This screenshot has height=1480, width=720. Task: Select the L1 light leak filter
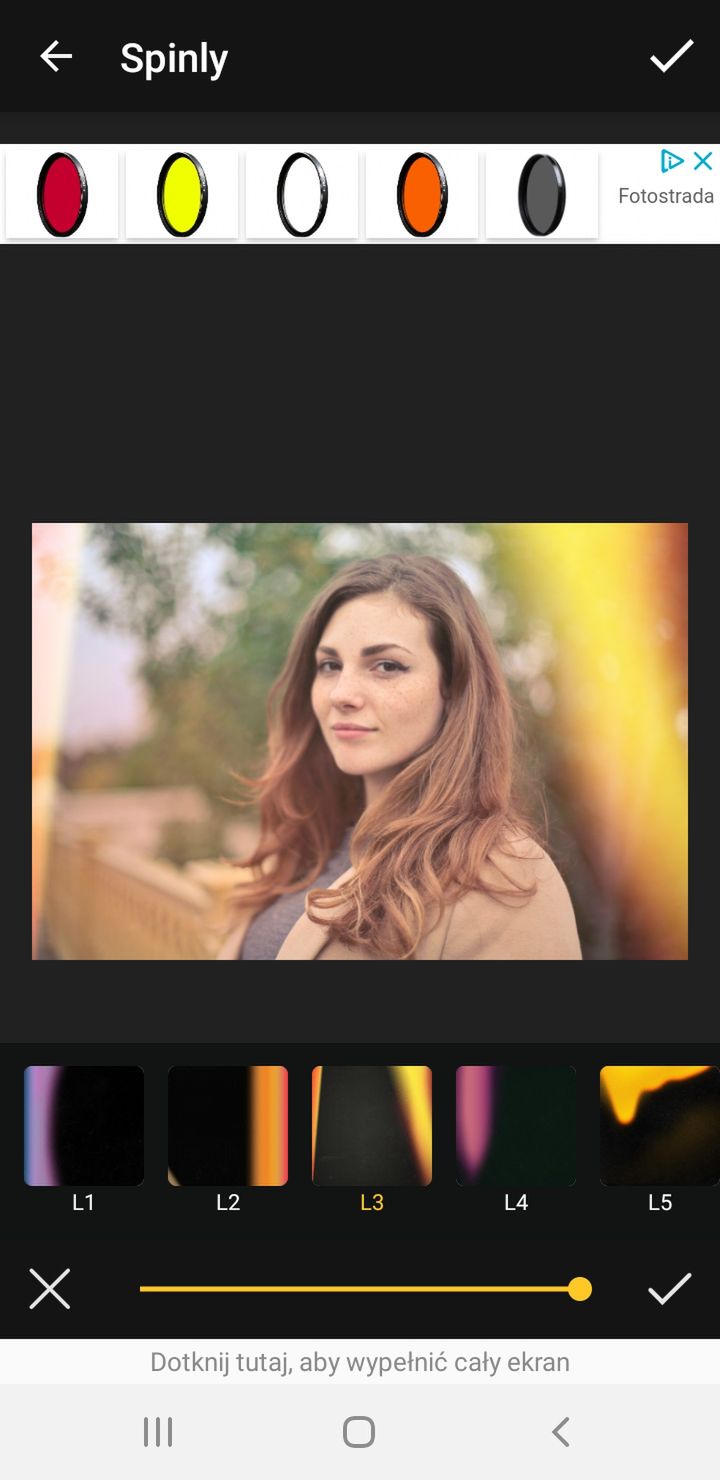click(84, 1126)
